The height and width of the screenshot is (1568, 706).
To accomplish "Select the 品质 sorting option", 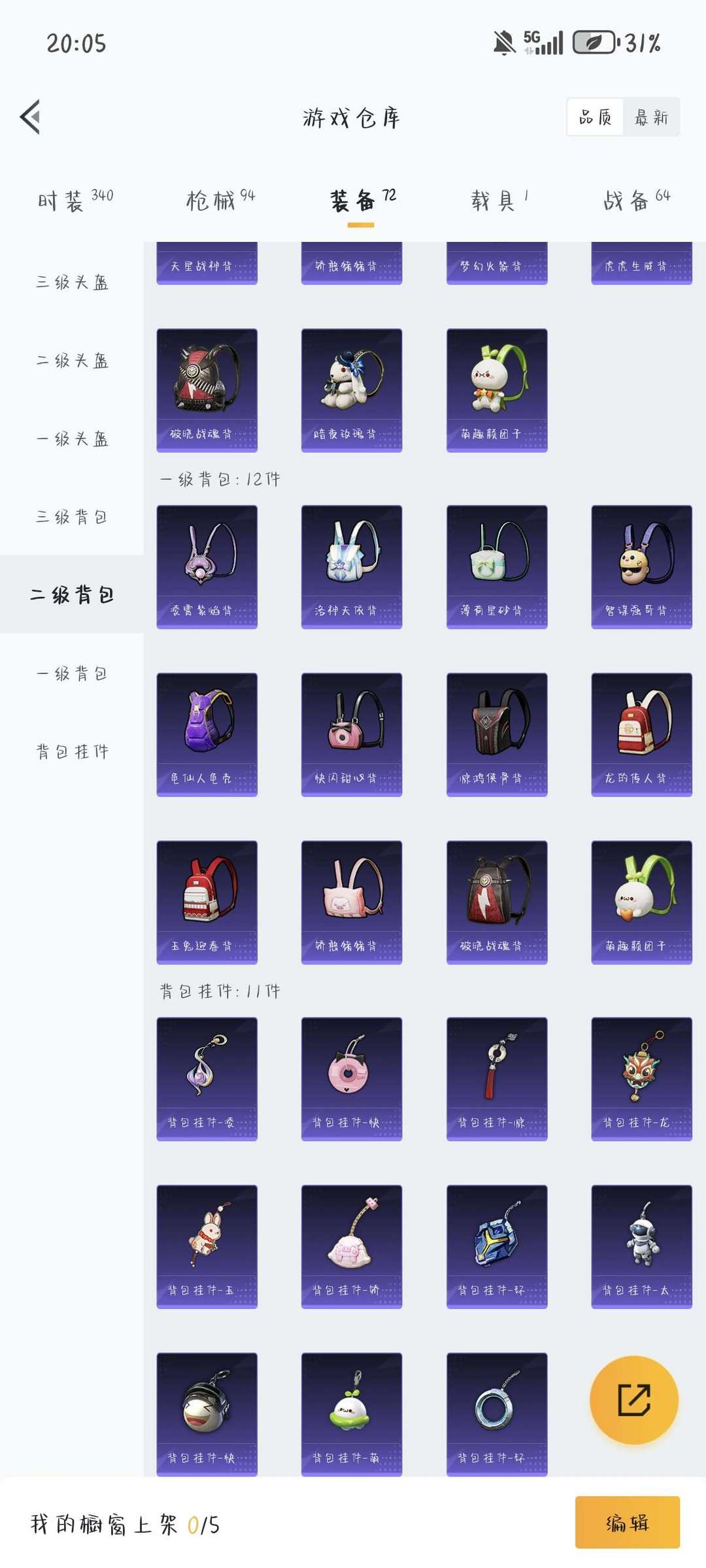I will 596,118.
